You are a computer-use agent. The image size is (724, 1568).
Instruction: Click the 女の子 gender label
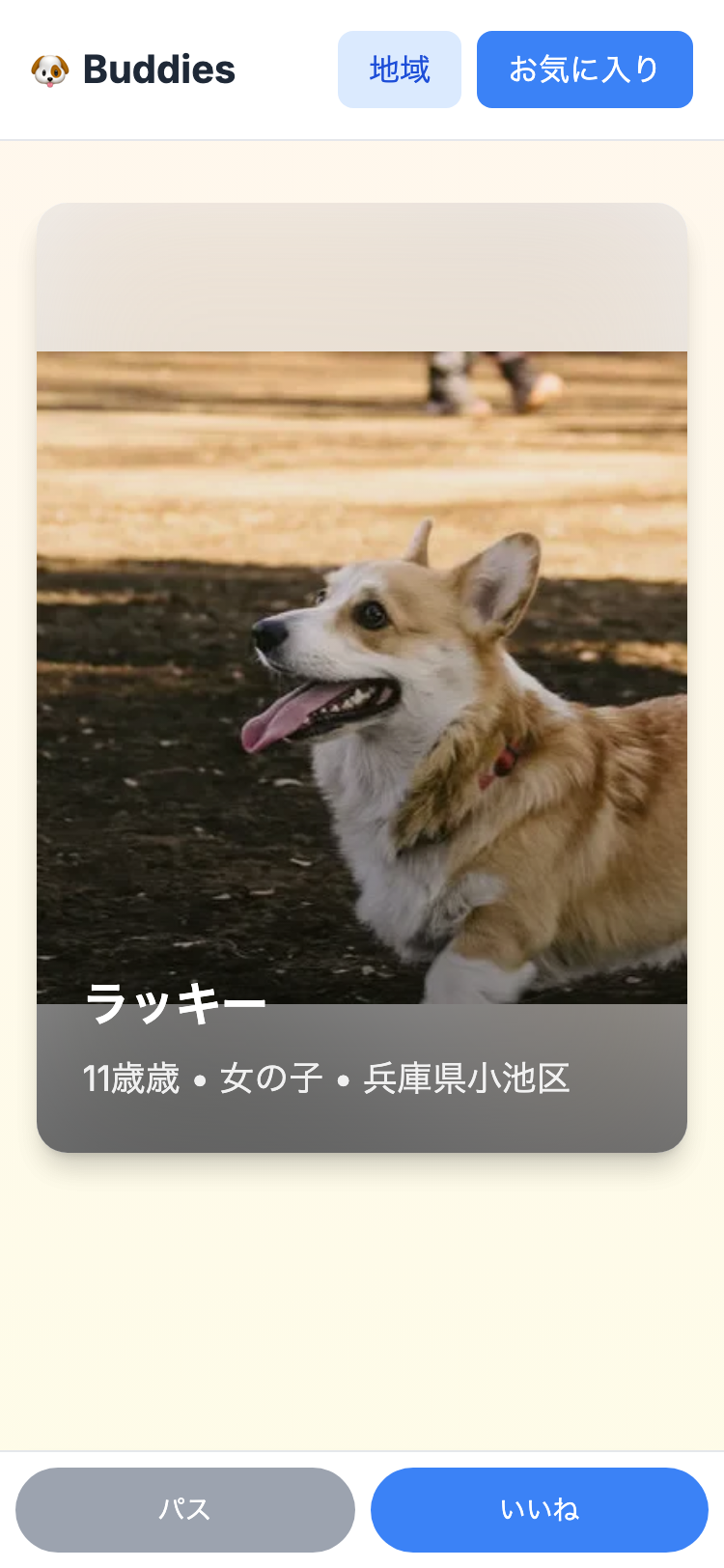pyautogui.click(x=273, y=1078)
